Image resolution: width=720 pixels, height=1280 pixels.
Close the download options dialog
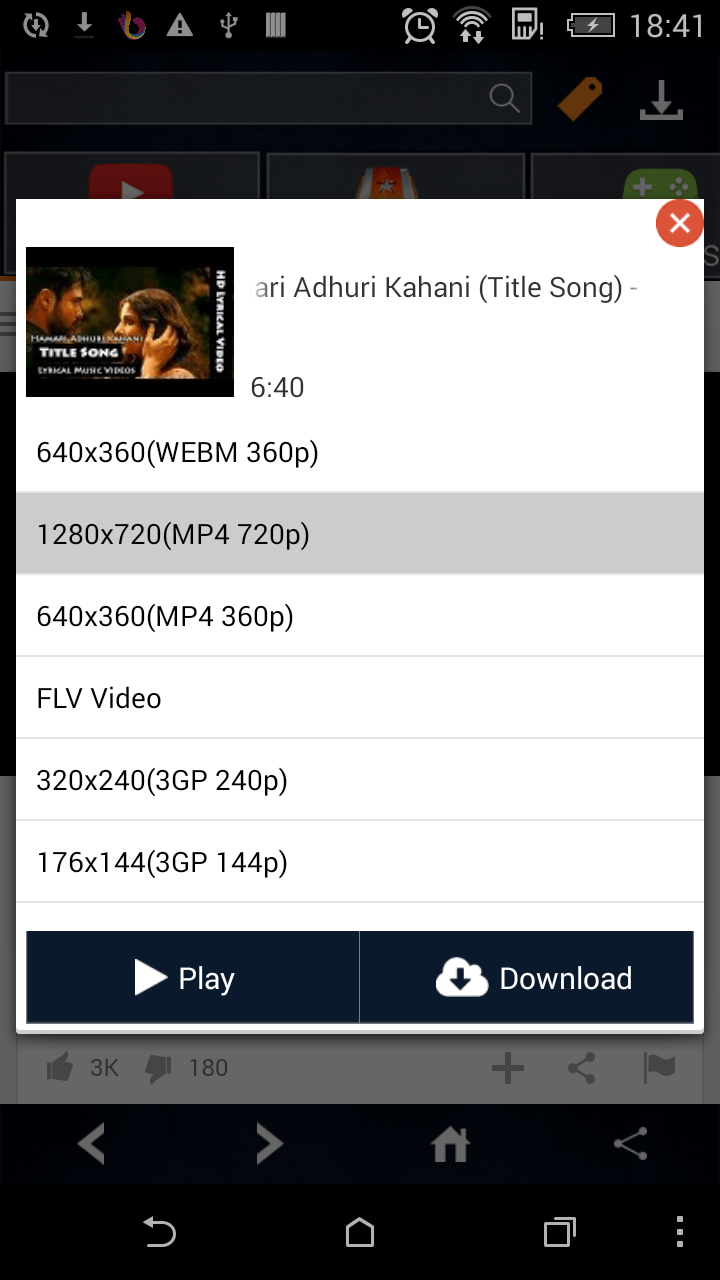click(x=679, y=223)
